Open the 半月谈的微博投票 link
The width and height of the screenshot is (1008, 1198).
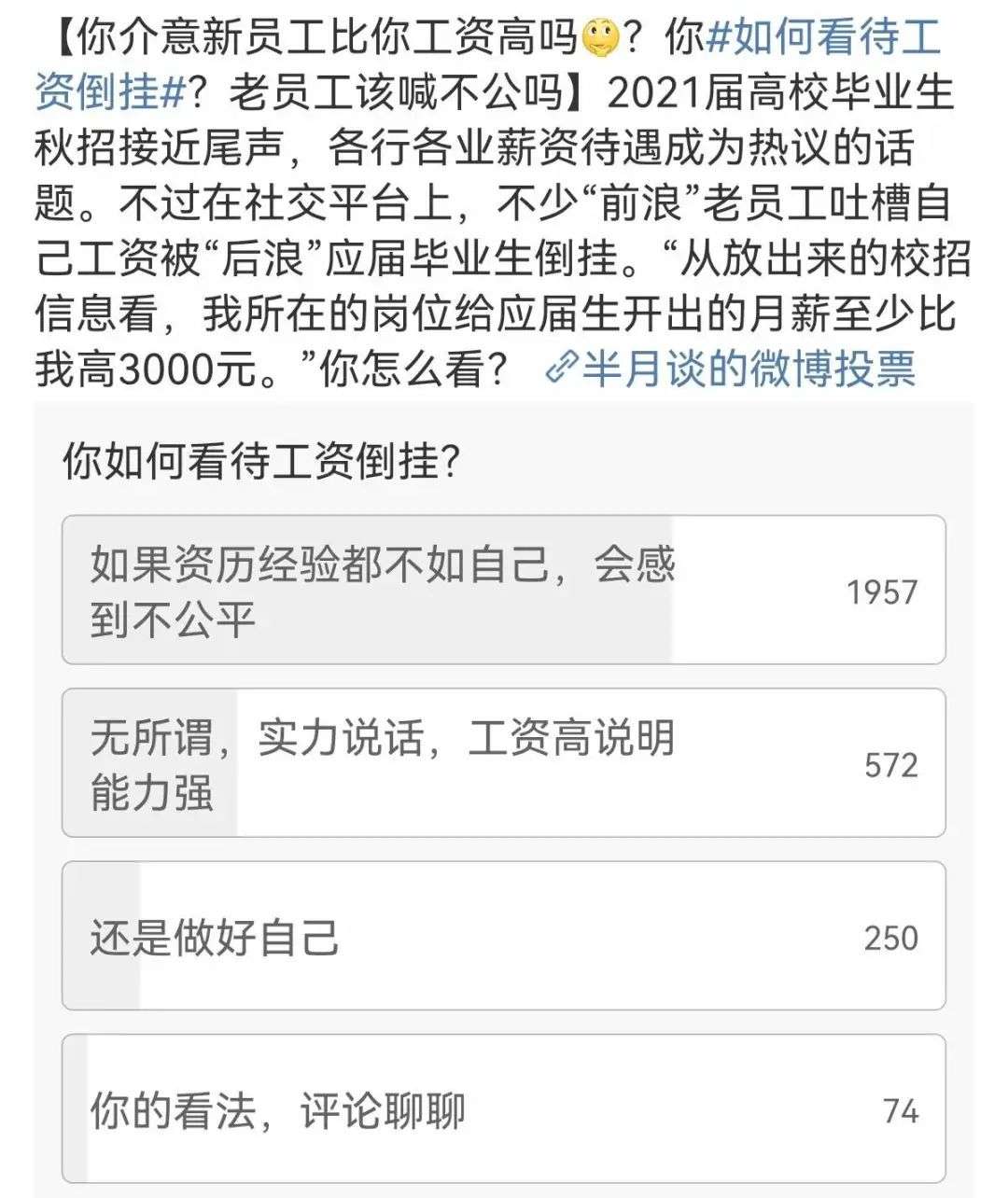[x=731, y=370]
